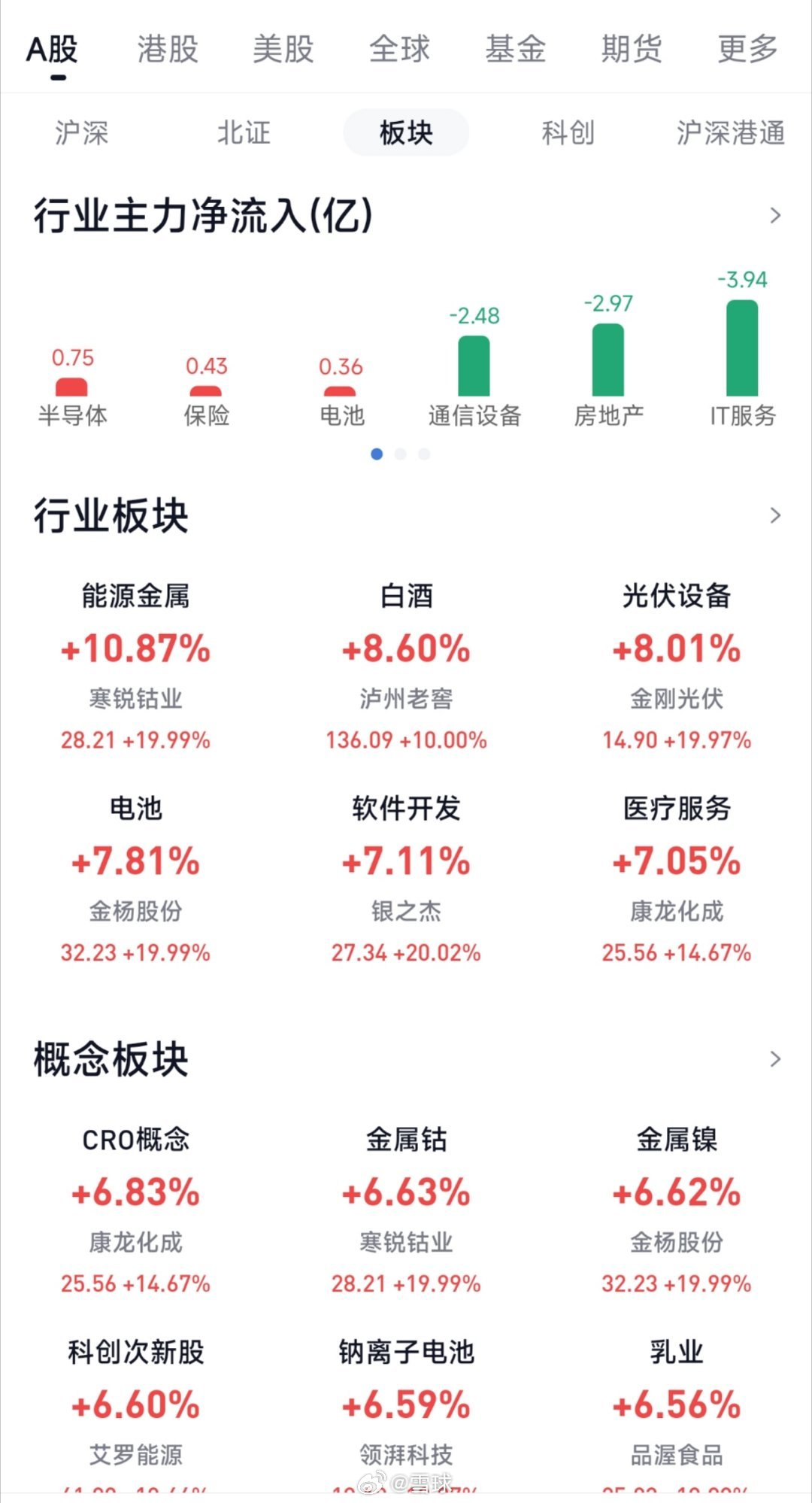Viewport: 812px width, 1503px height.
Task: Open the 美股 tab
Action: (283, 49)
